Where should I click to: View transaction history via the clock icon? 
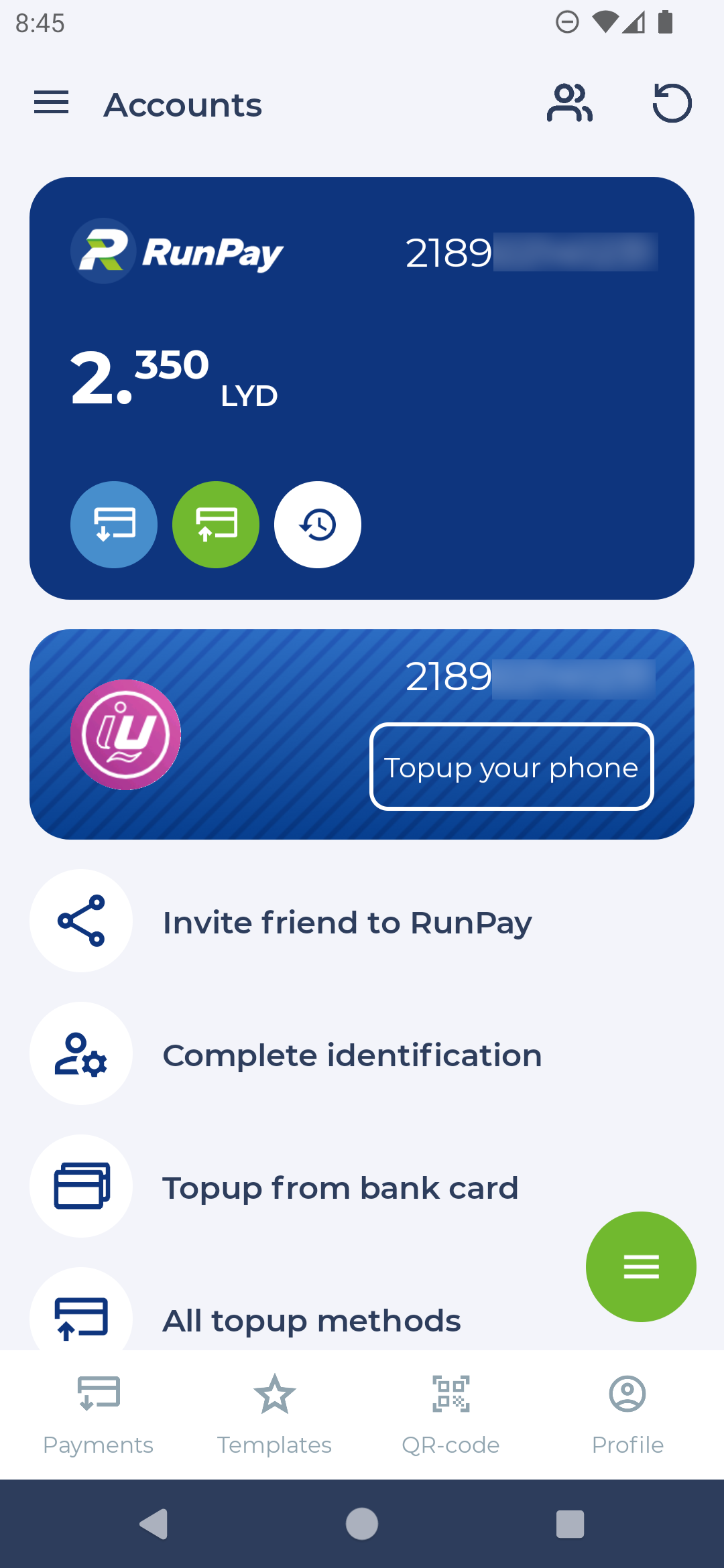pyautogui.click(x=316, y=525)
